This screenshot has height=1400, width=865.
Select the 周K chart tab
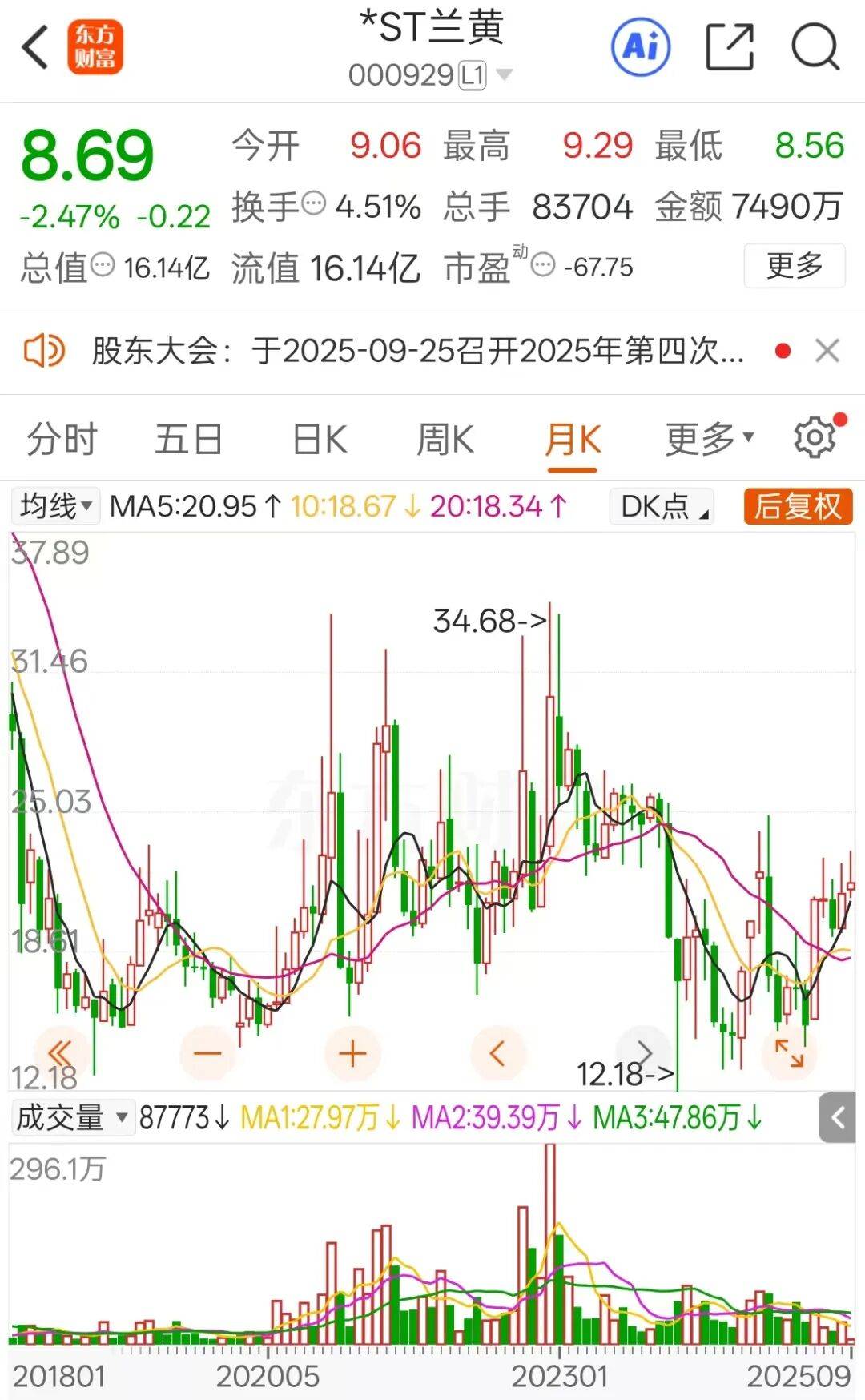click(445, 440)
